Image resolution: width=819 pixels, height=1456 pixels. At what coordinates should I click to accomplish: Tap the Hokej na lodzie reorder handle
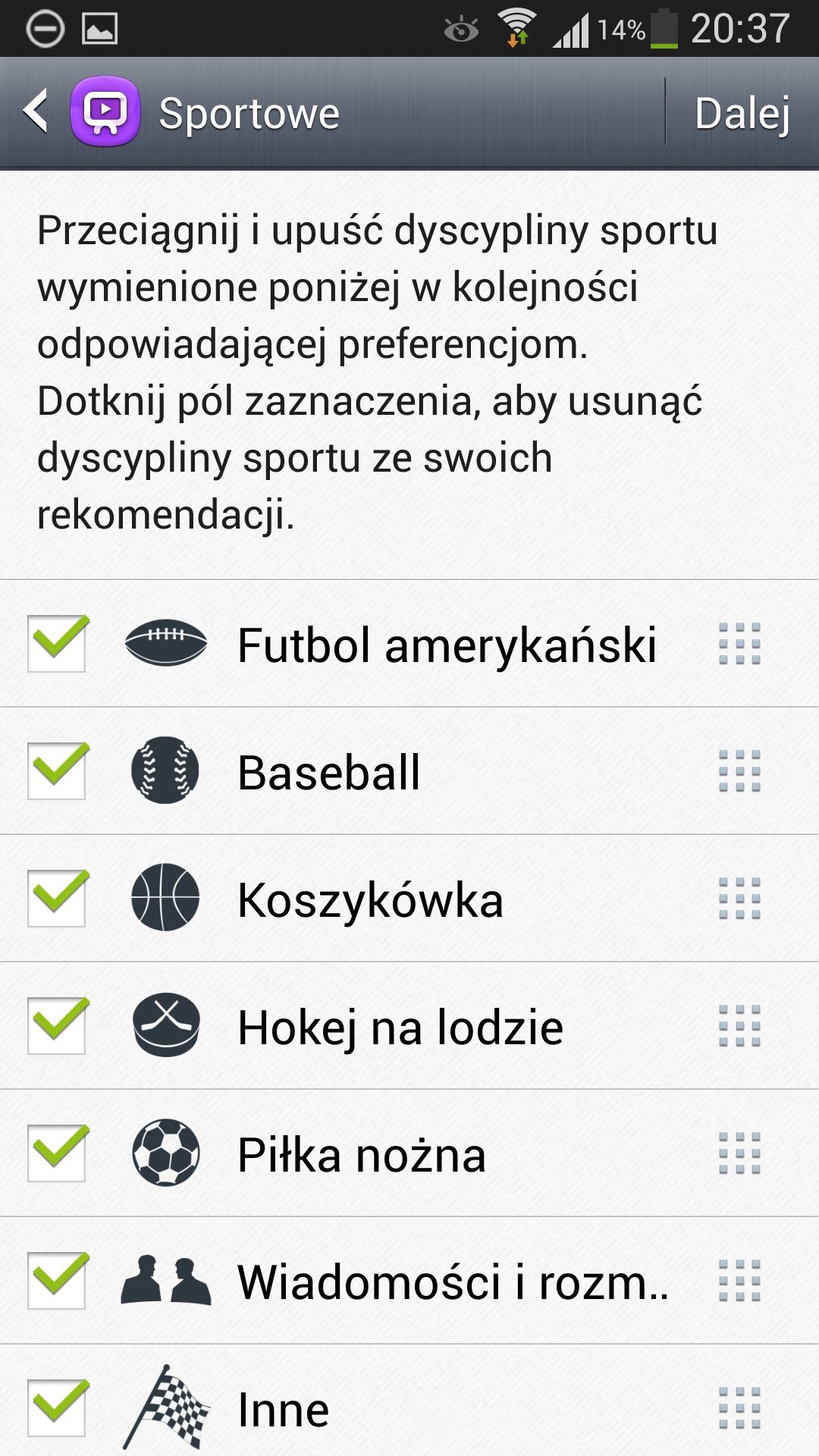pos(739,1026)
